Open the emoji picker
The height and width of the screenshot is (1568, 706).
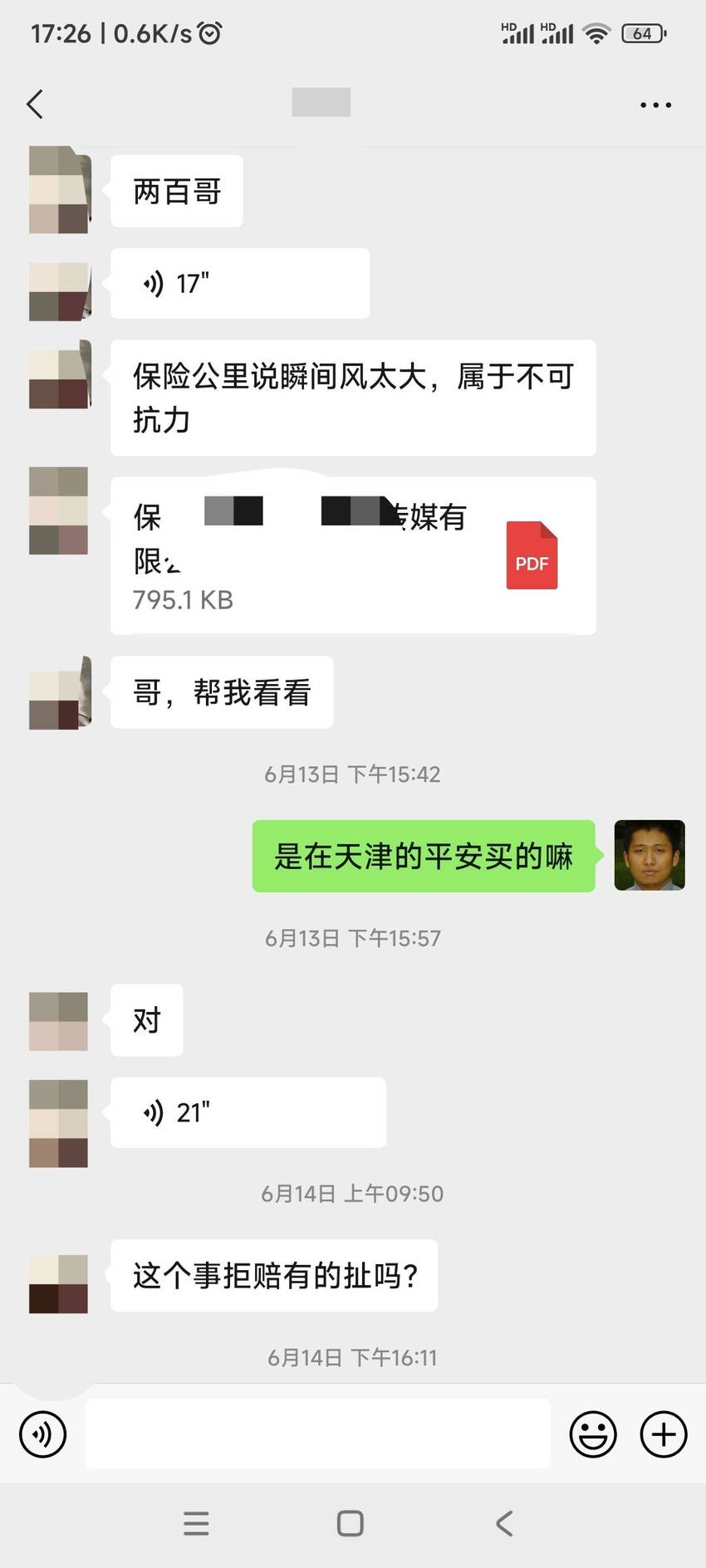(x=593, y=1434)
